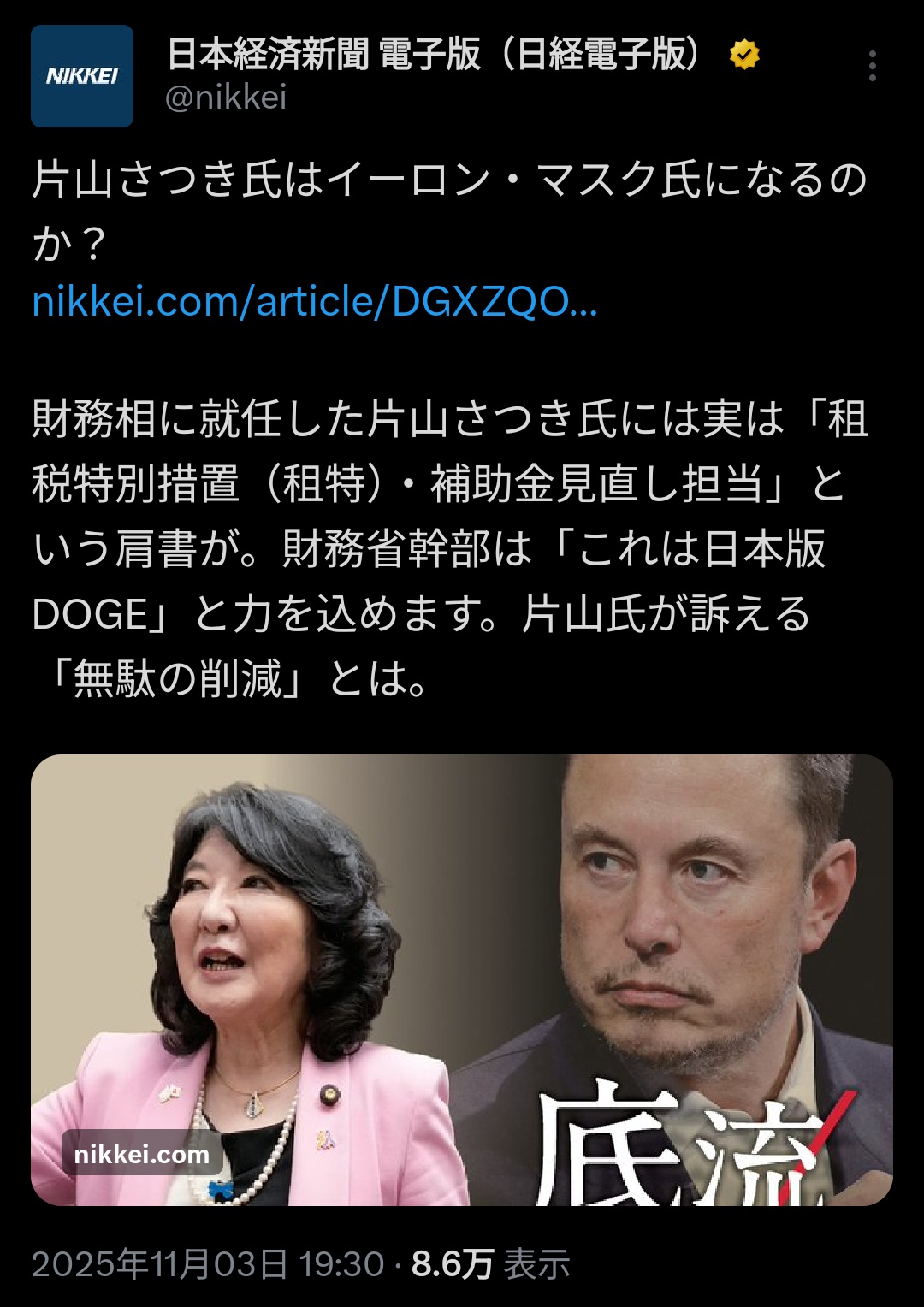This screenshot has width=924, height=1307.
Task: Open the nikkei.com article preview card
Action: (x=462, y=979)
